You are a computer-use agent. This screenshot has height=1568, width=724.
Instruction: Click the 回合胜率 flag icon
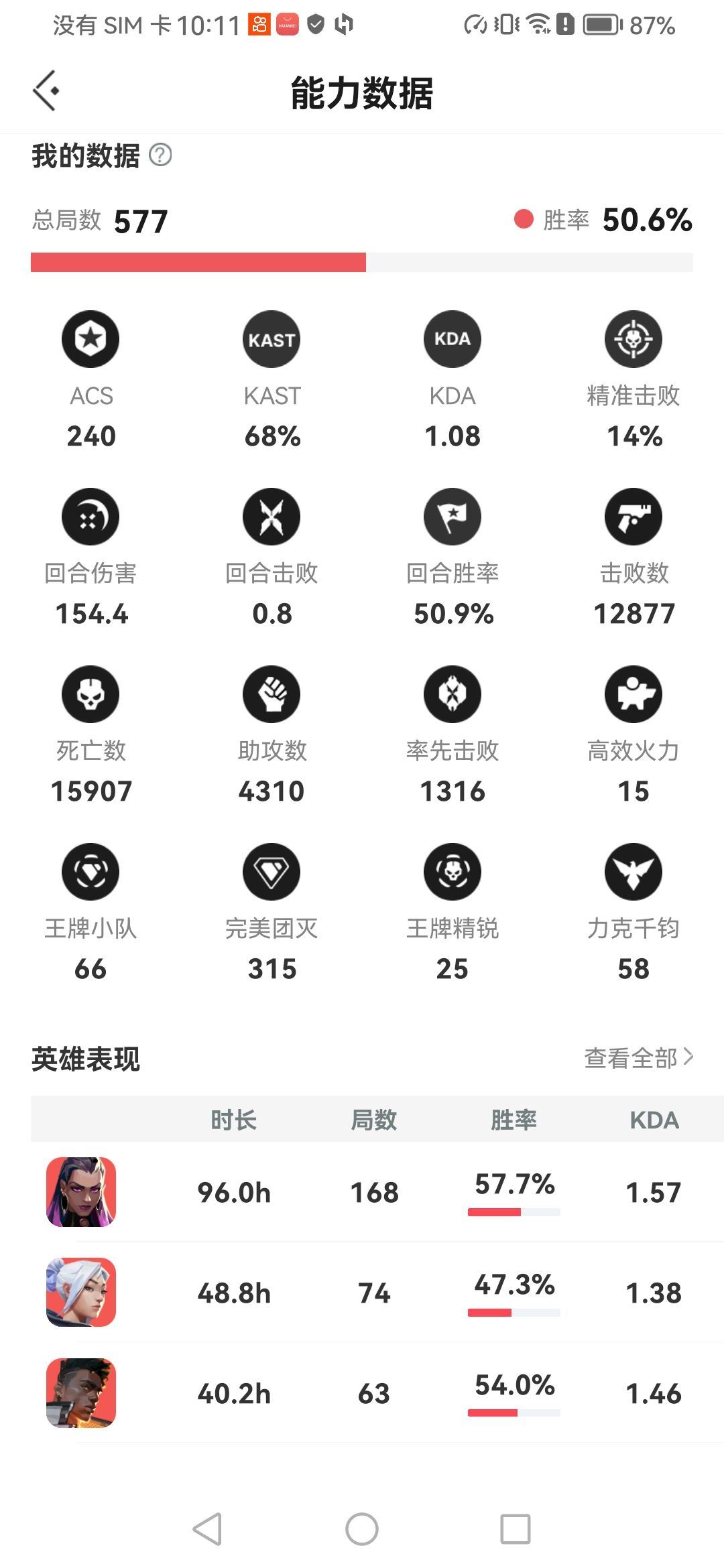click(452, 517)
